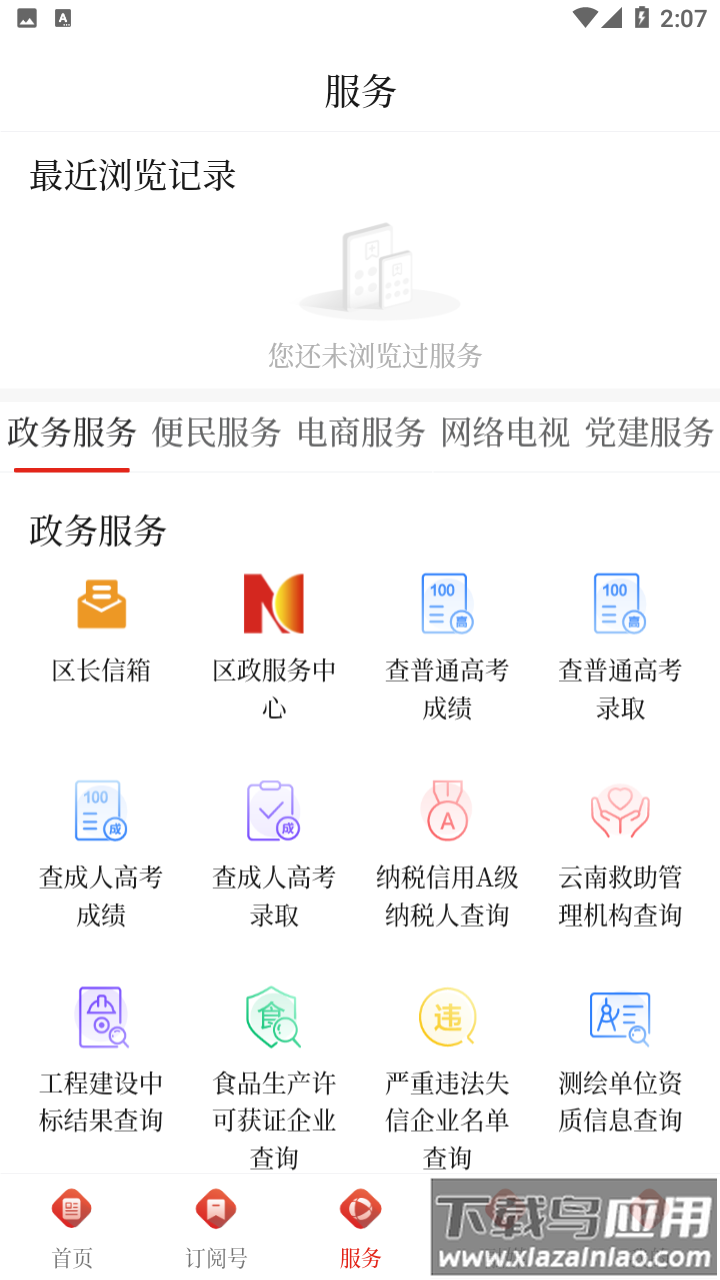The image size is (720, 1280).
Task: Tap 查成人高考录取 service
Action: 274,848
